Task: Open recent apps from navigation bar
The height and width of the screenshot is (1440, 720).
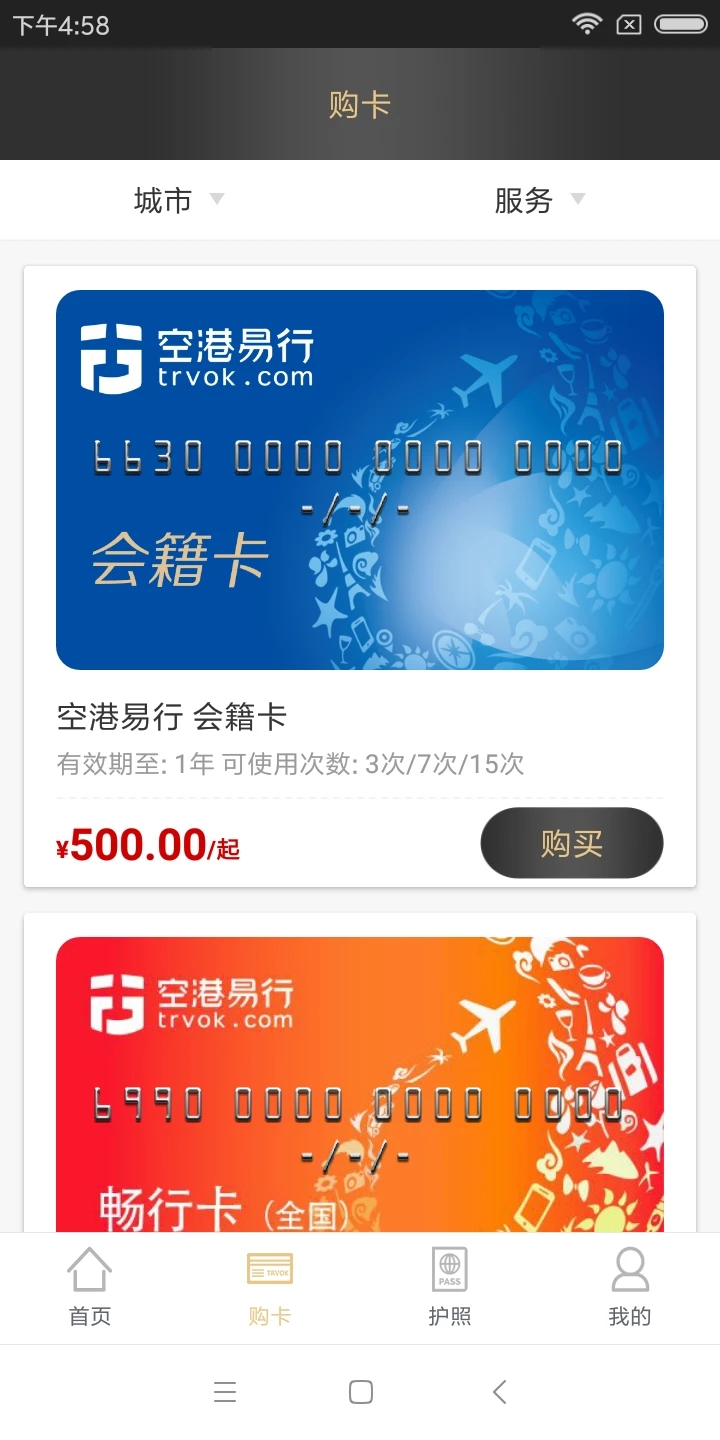Action: pos(225,1391)
